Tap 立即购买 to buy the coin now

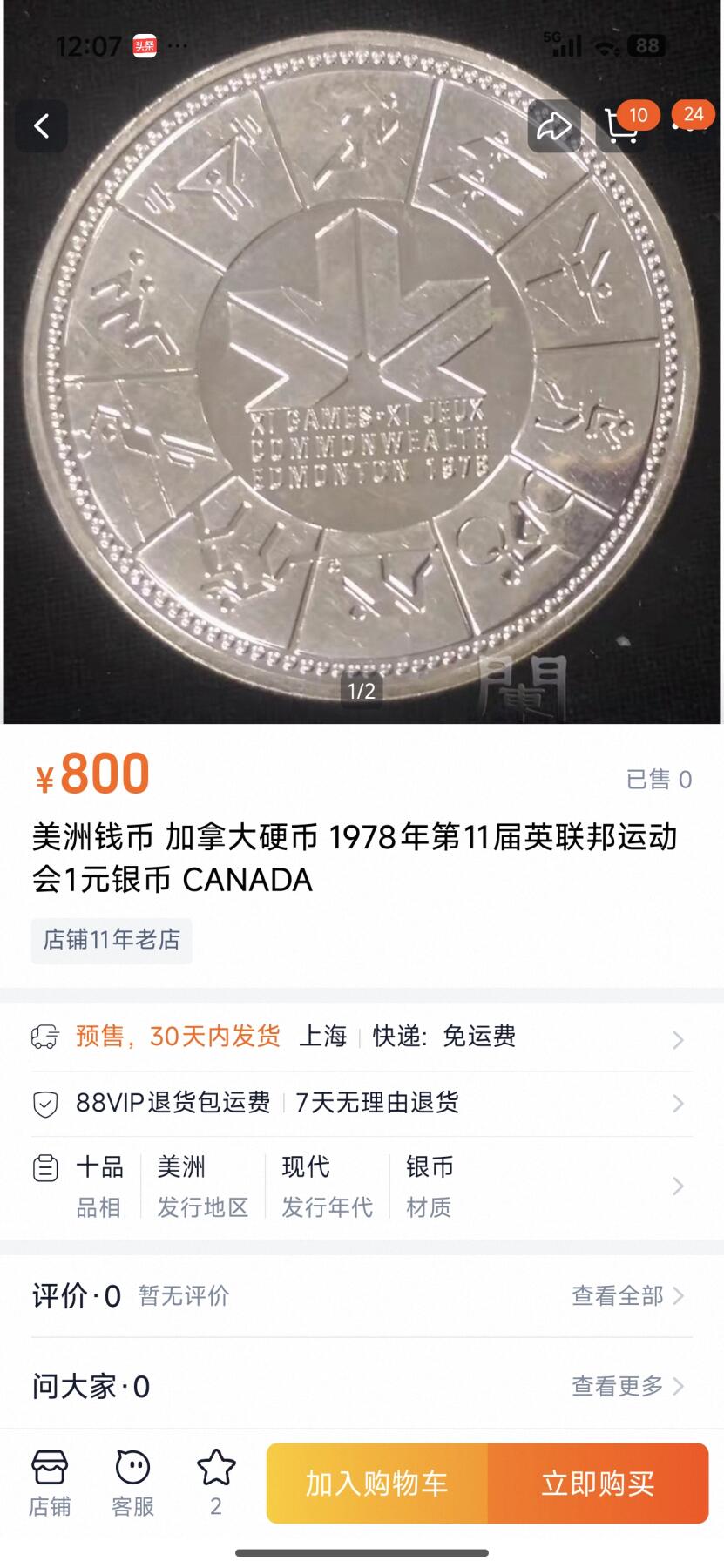pyautogui.click(x=599, y=1484)
